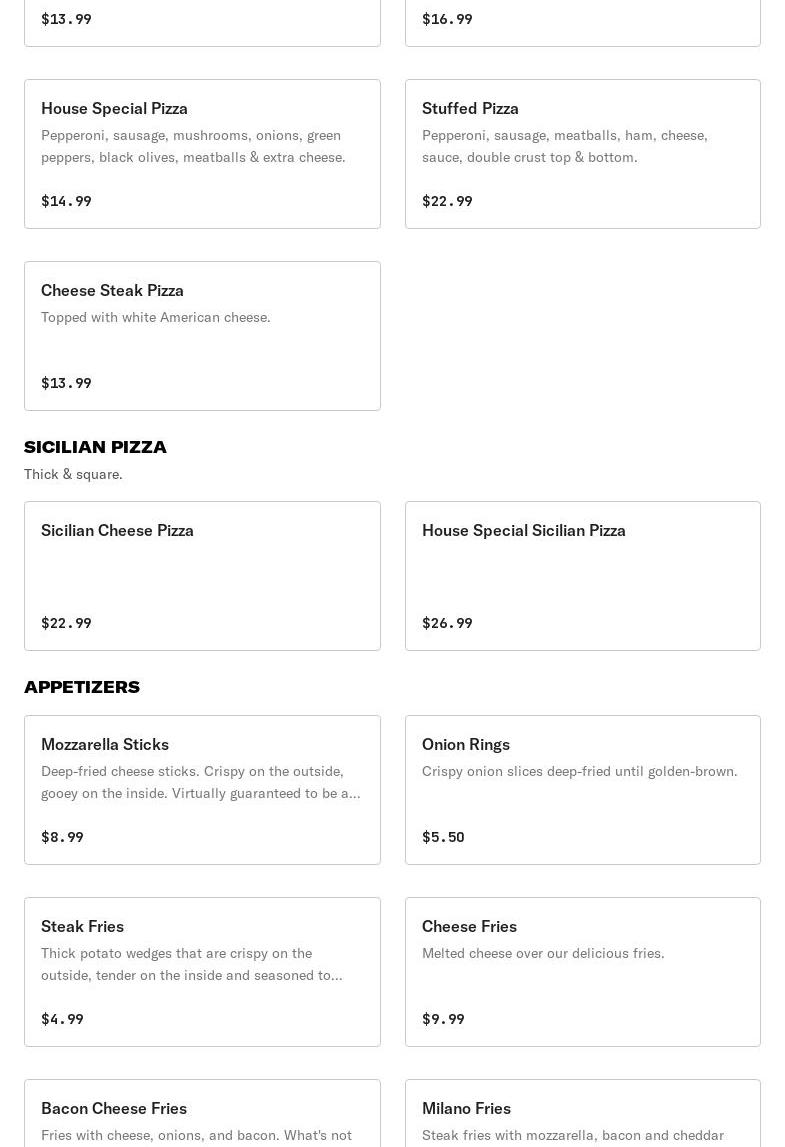Add Mozzarella Sticks from Appetizers
This screenshot has width=785, height=1147.
click(x=202, y=790)
